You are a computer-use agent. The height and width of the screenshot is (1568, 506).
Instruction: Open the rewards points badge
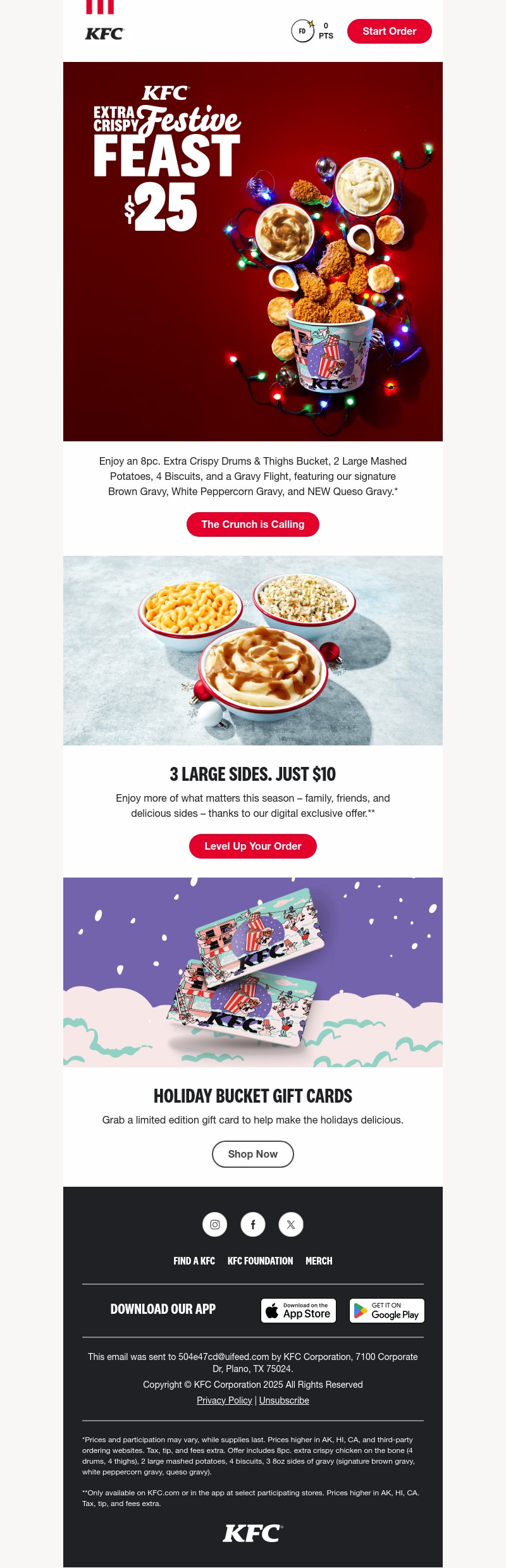click(x=312, y=31)
